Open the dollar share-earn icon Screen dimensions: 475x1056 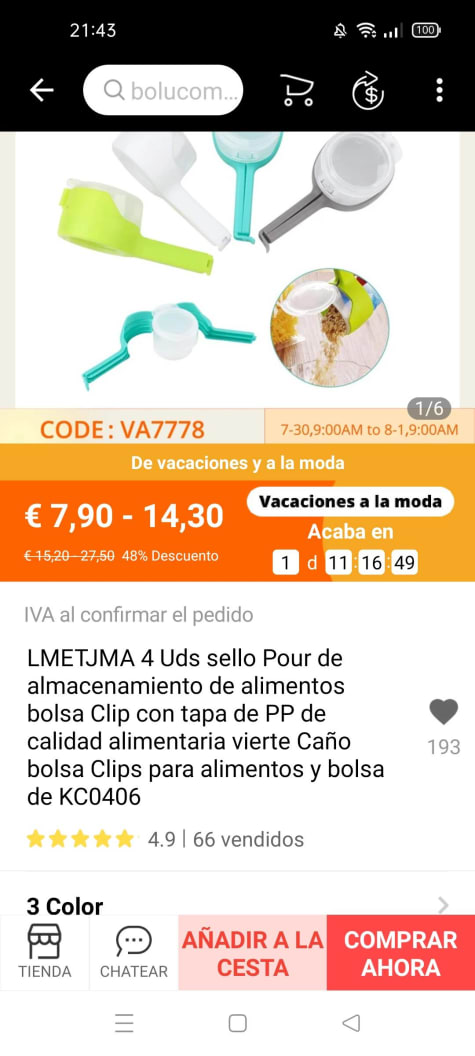click(368, 90)
